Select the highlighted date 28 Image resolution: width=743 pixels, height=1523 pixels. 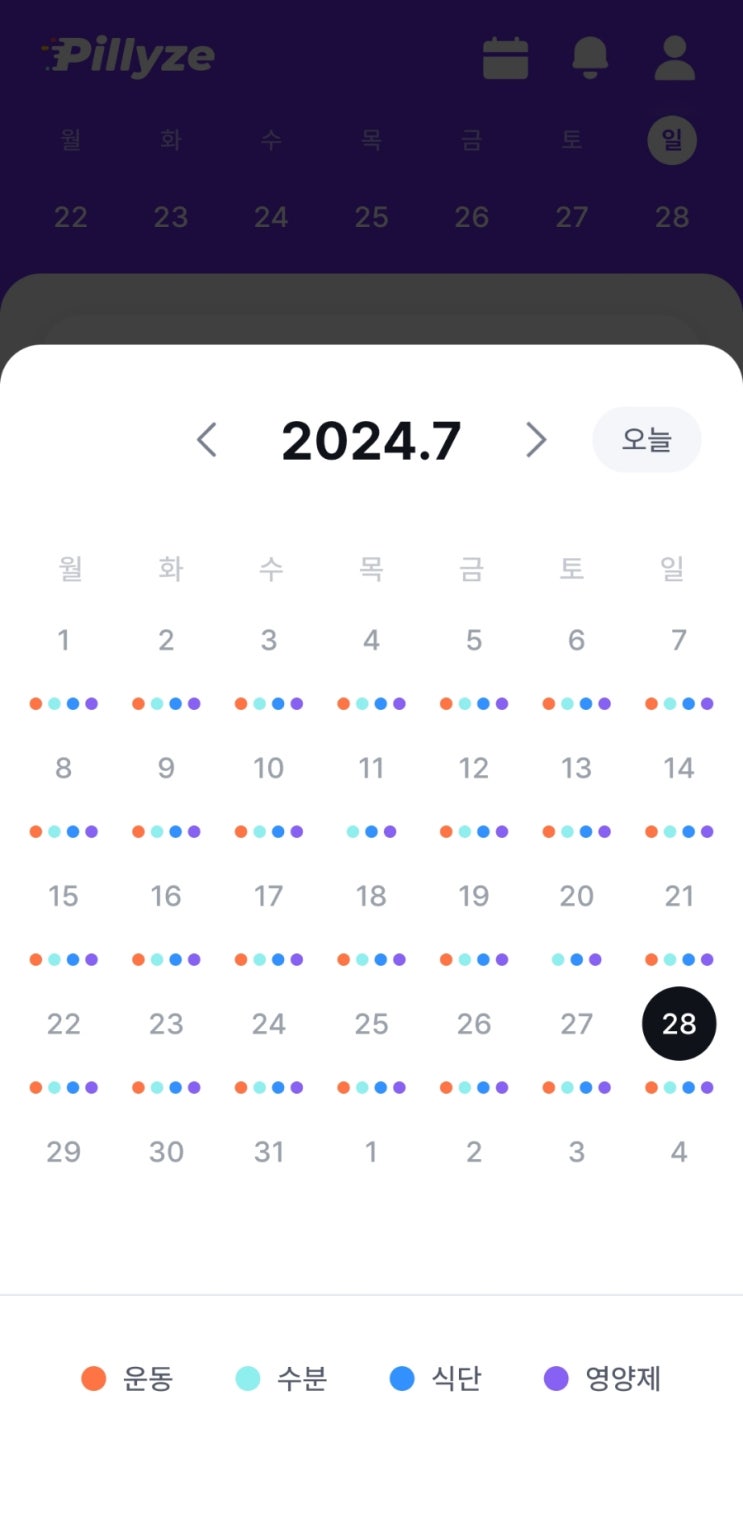click(679, 1024)
